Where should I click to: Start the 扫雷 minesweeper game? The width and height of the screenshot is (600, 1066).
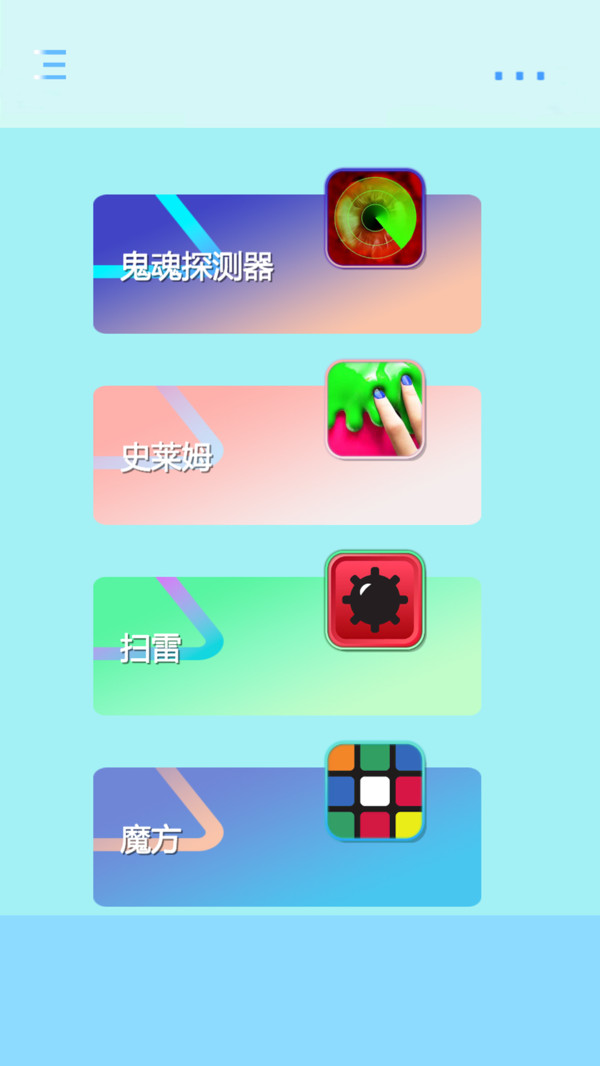(286, 646)
